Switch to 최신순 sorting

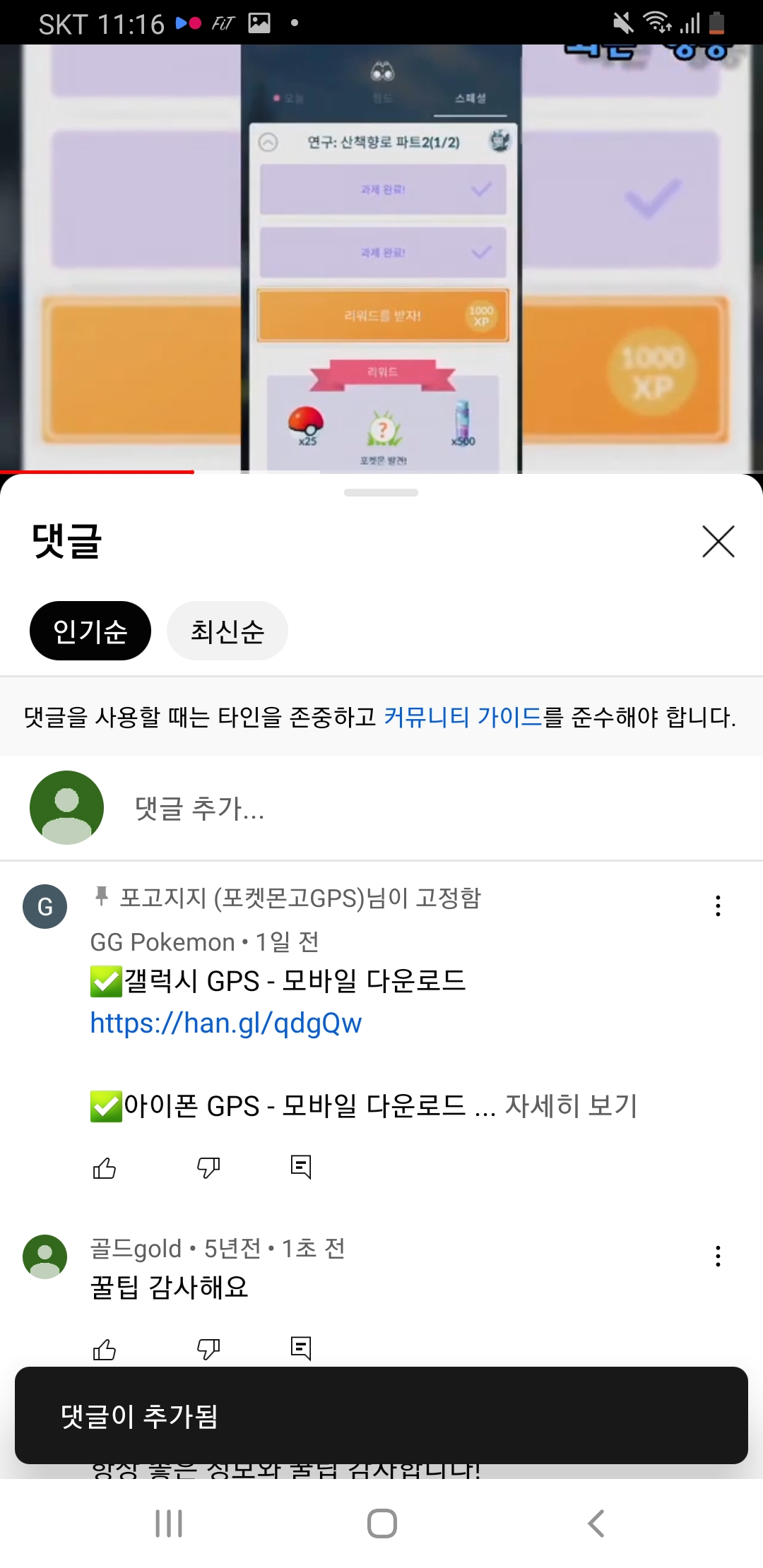point(227,631)
